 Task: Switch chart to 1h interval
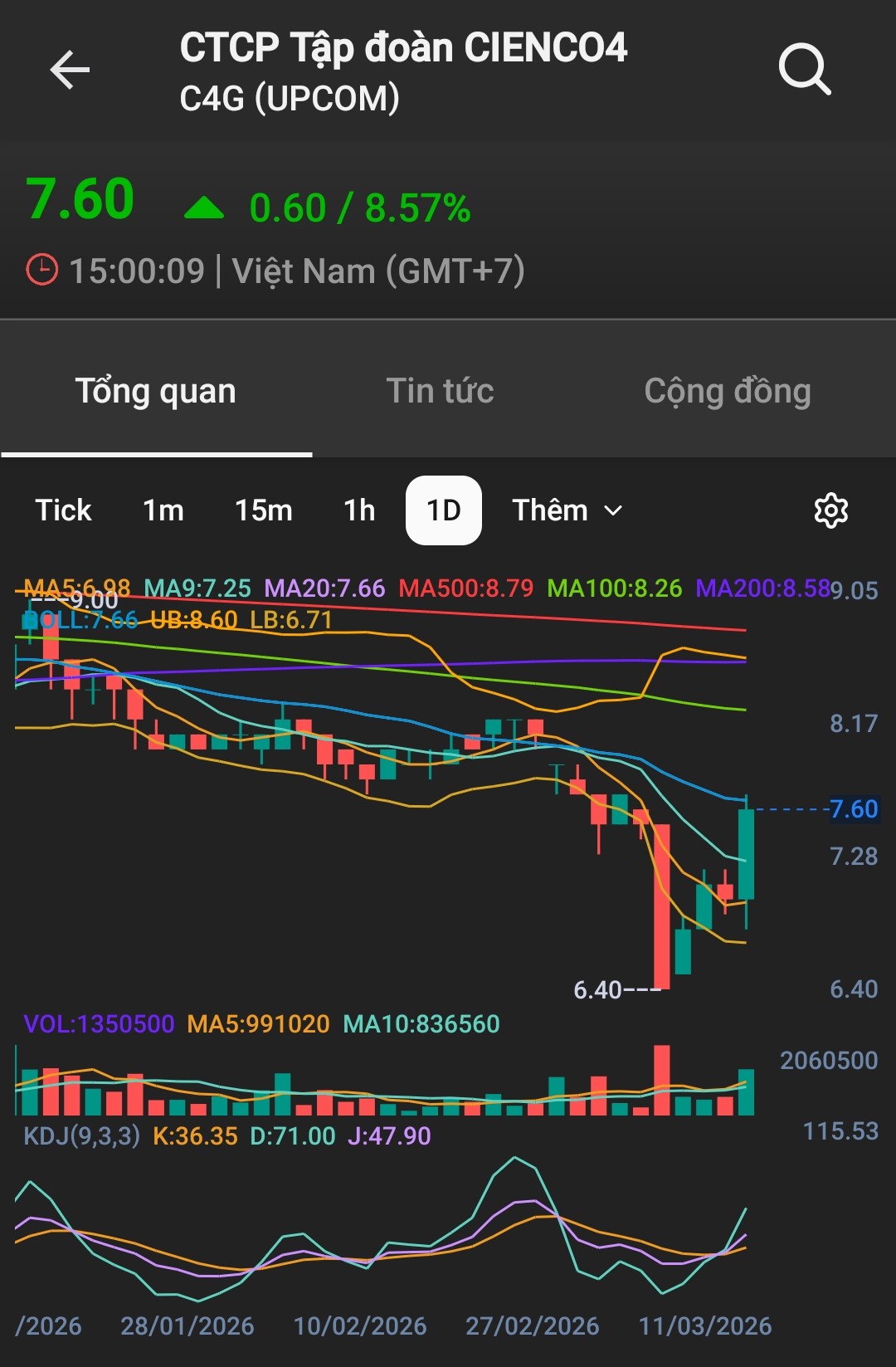[x=359, y=510]
